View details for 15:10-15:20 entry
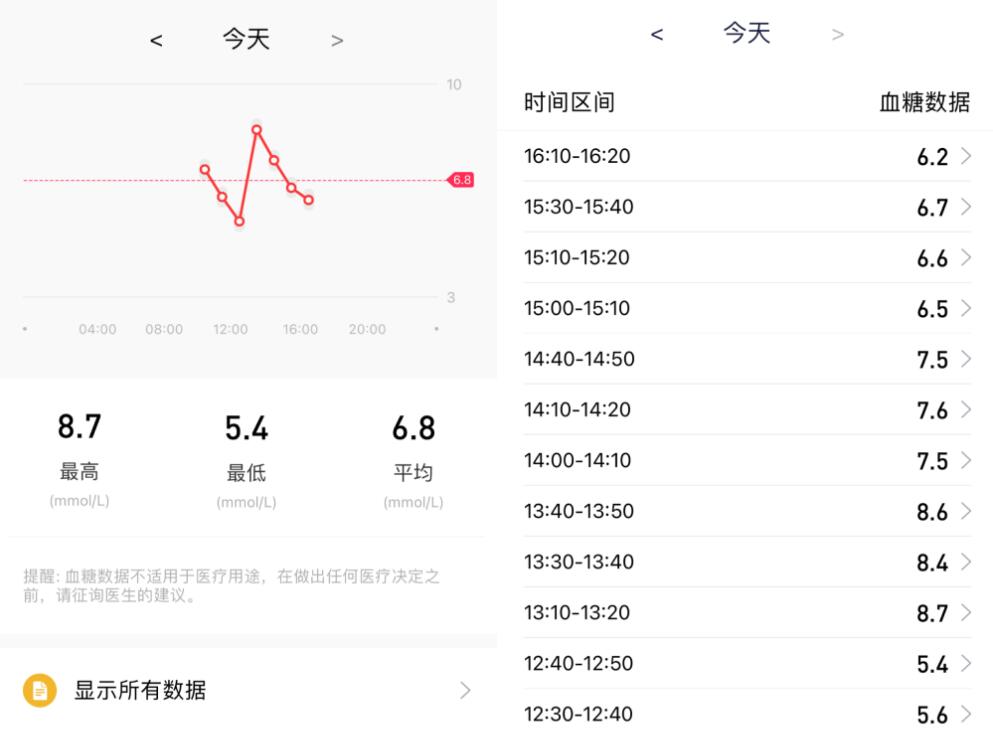The image size is (993, 731). click(746, 258)
